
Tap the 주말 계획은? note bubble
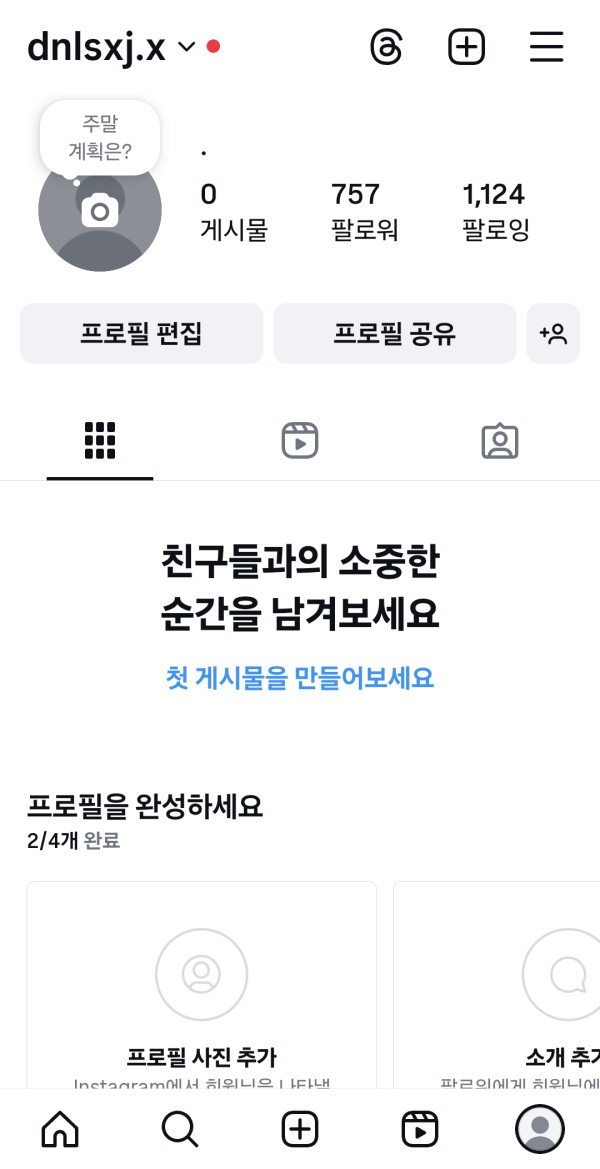pos(99,138)
